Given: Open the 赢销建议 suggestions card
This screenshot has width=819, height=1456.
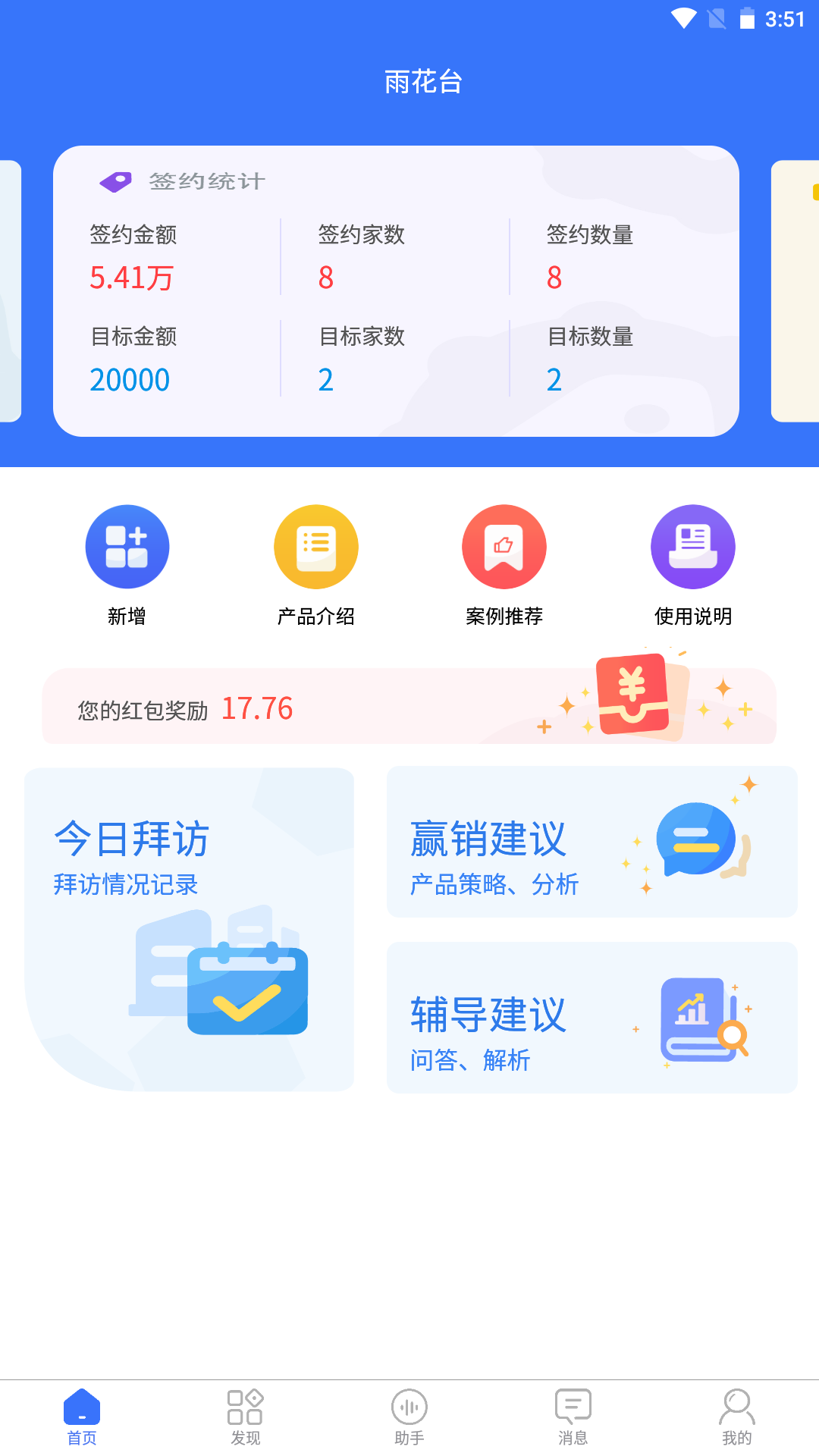Looking at the screenshot, I should point(591,842).
